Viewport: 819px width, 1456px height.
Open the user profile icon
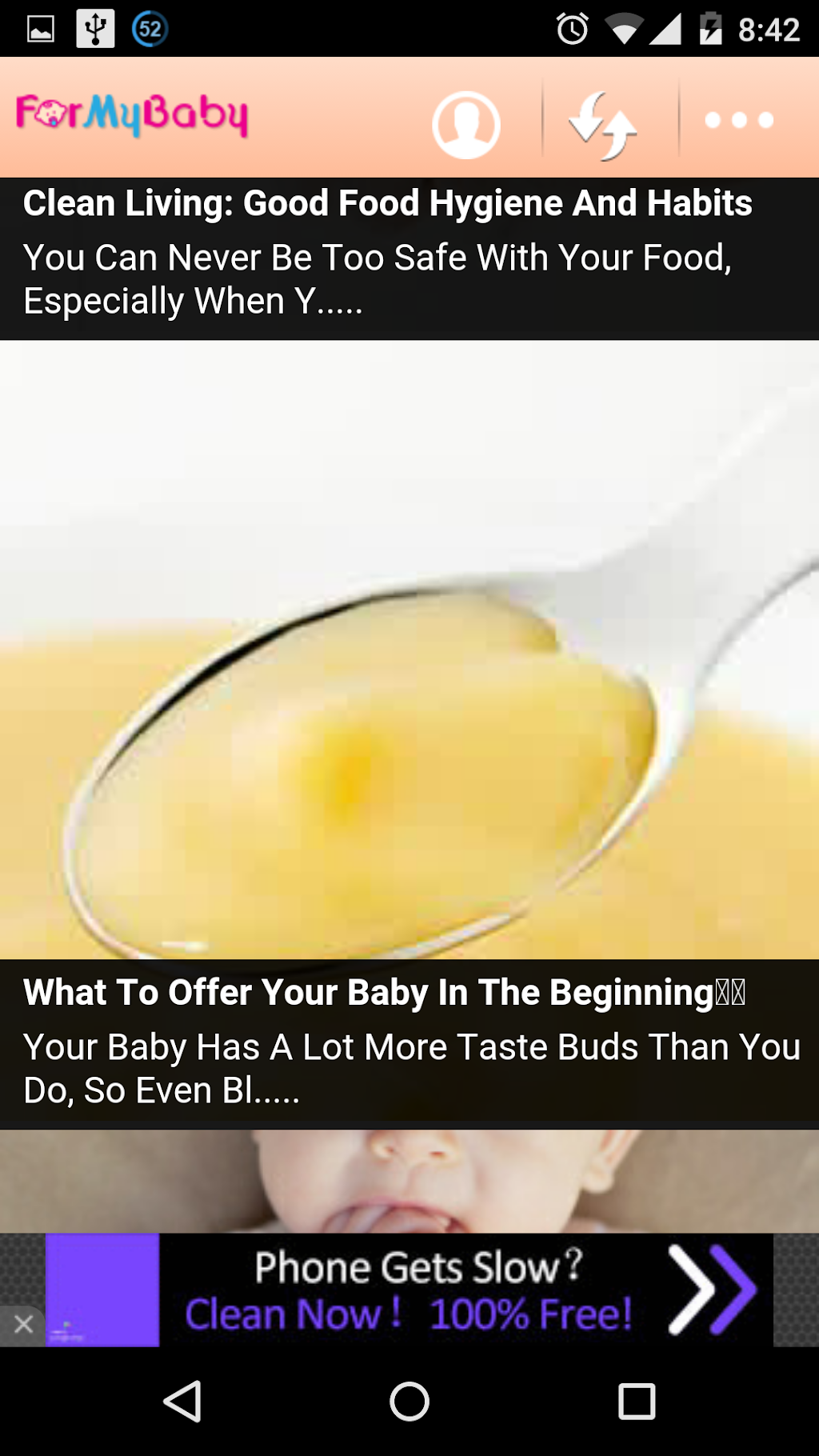[x=466, y=124]
